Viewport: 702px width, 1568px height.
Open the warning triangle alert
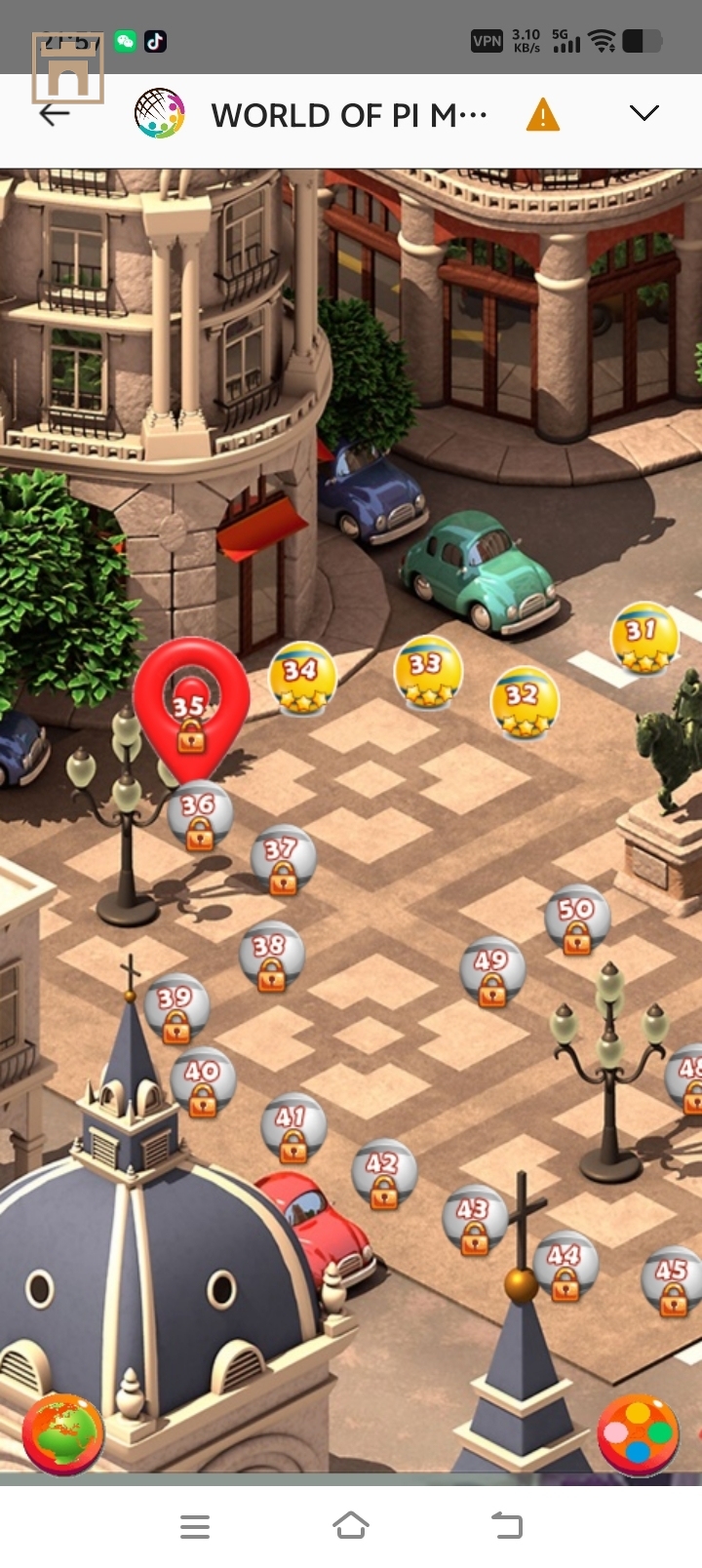pyautogui.click(x=542, y=115)
